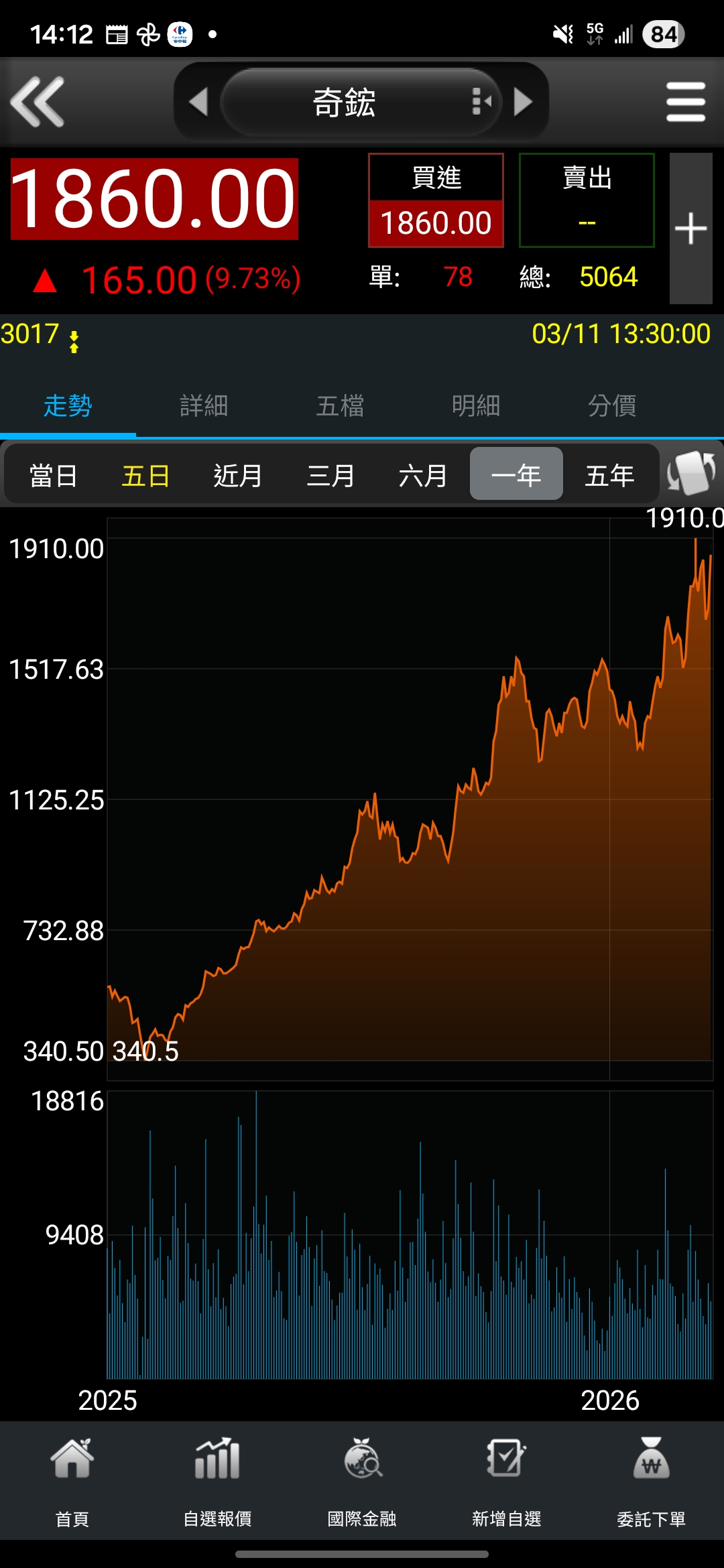Select the 五年 chart range

pyautogui.click(x=609, y=476)
